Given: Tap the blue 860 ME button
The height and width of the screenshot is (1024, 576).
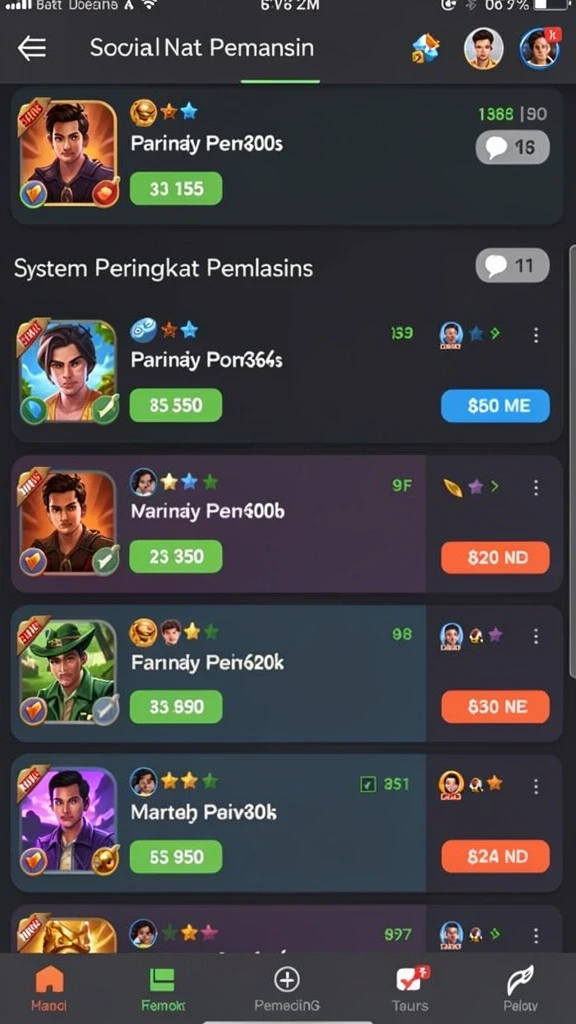Looking at the screenshot, I should pos(496,406).
